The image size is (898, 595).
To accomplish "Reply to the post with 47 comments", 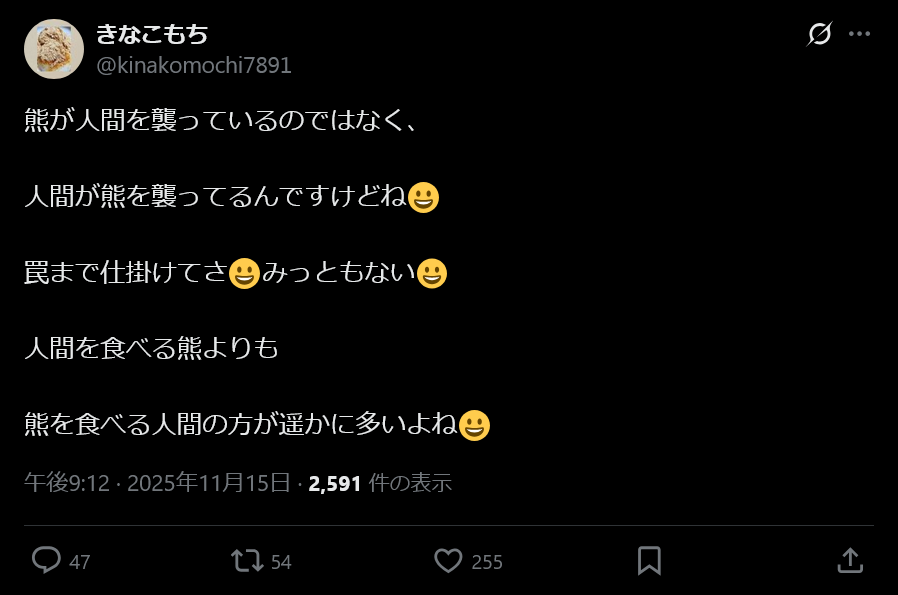I will pos(47,560).
